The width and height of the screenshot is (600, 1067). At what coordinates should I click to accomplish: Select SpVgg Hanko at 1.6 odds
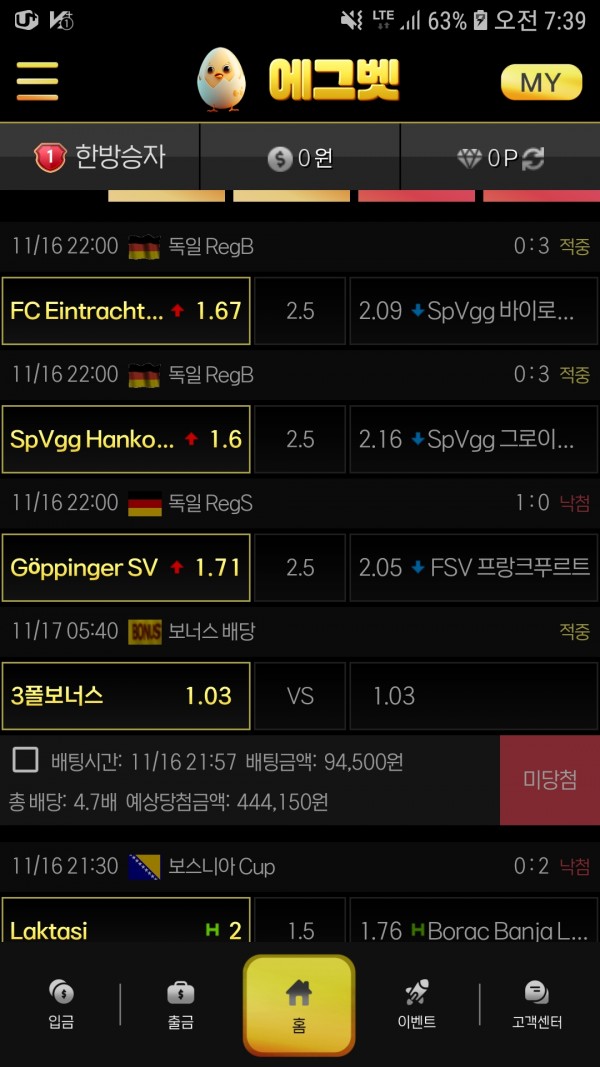click(126, 440)
